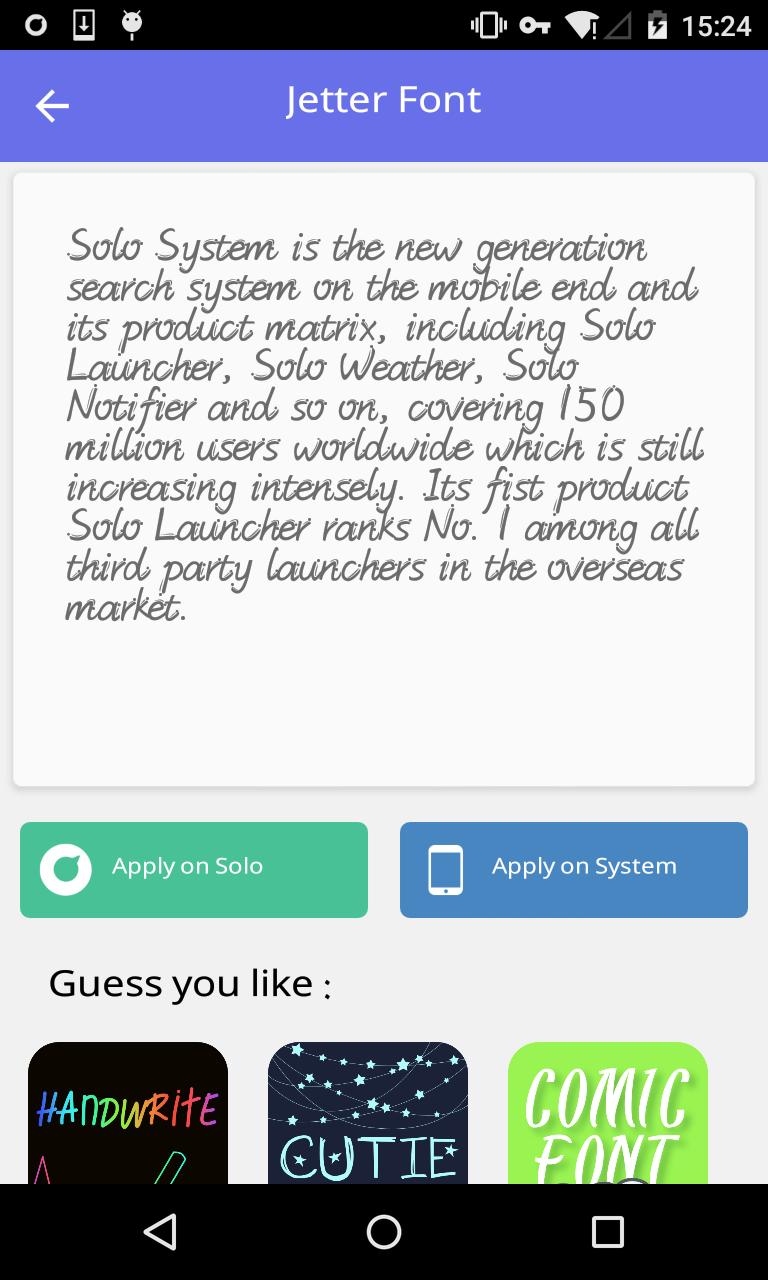Open the Comic Font suggestion

(x=608, y=1112)
